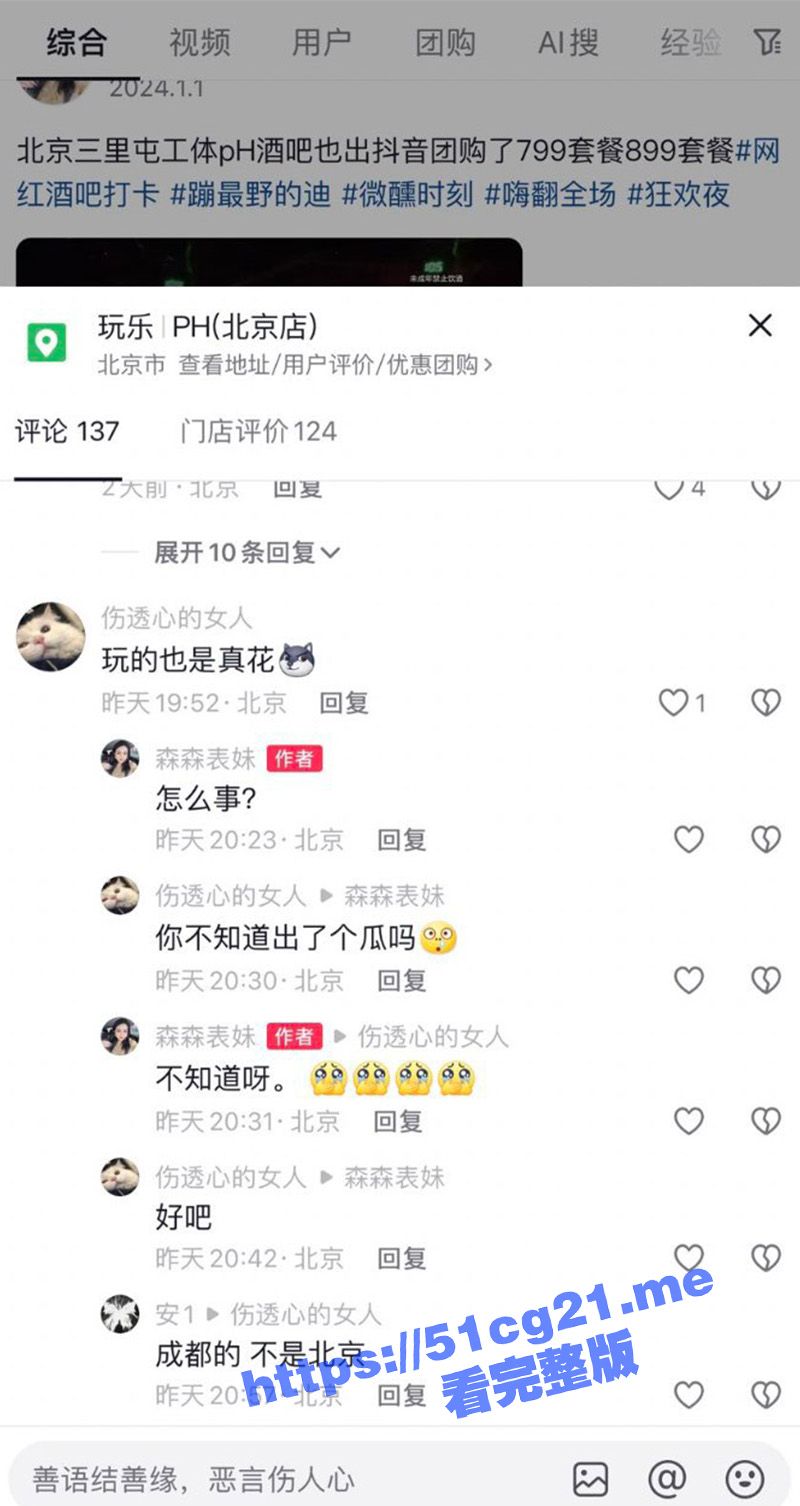This screenshot has width=800, height=1506.
Task: Toggle the heart on 不知道呀 reply
Action: [x=689, y=1121]
